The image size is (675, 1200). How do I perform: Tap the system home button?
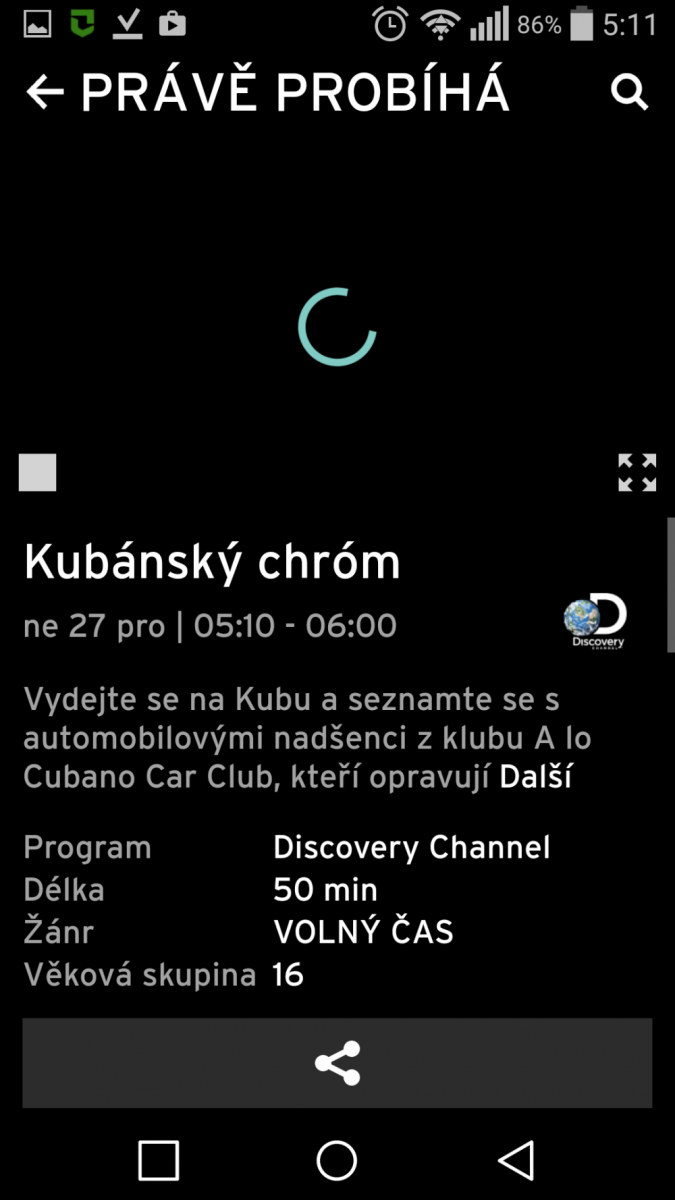click(x=337, y=1160)
